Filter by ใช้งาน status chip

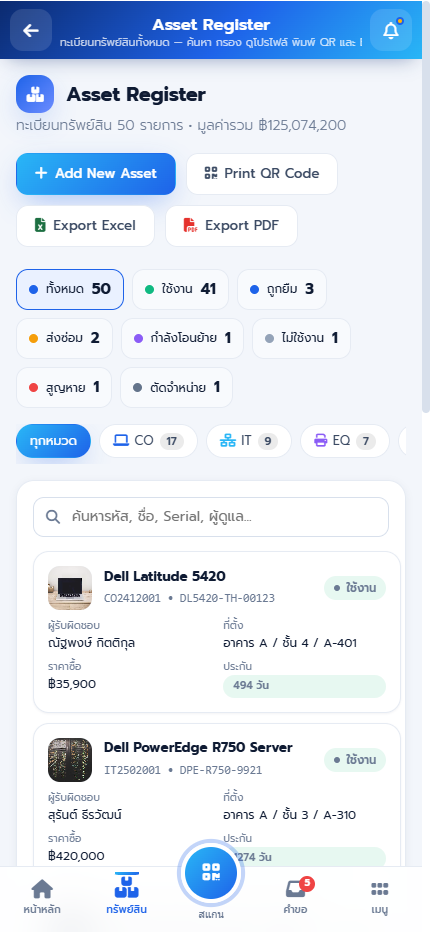click(180, 289)
